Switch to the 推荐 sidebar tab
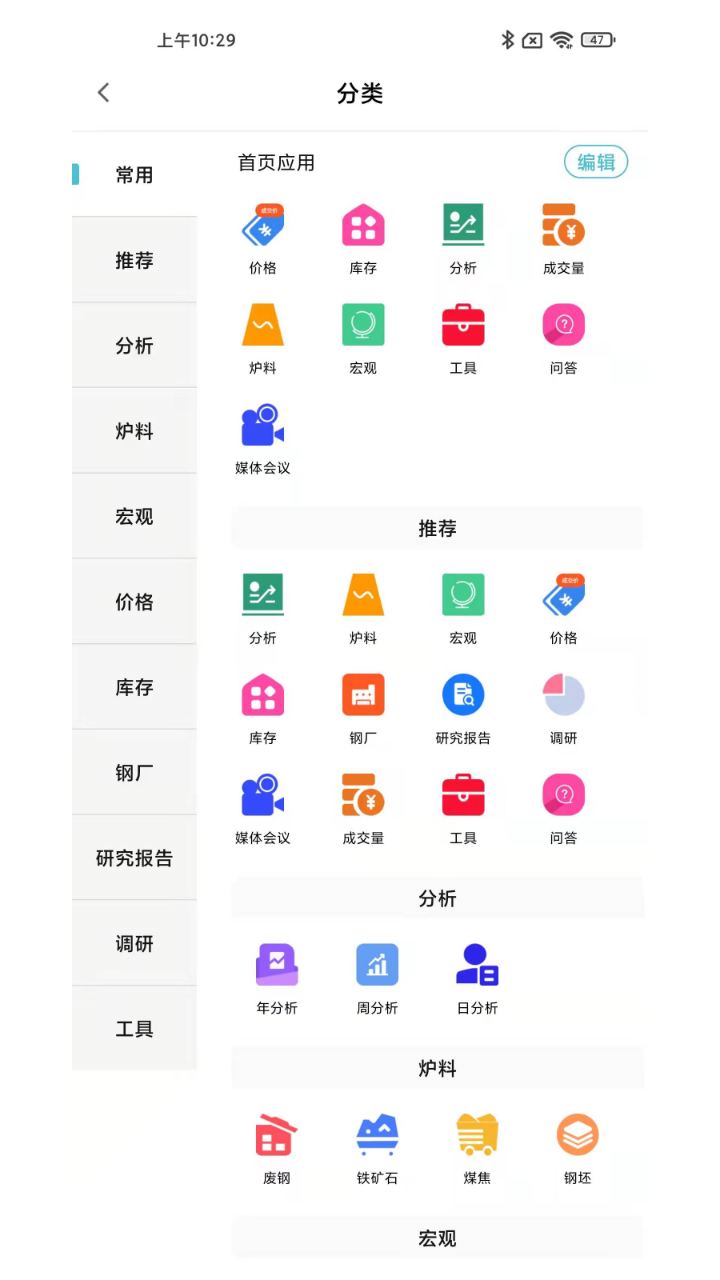The height and width of the screenshot is (1280, 720). [x=134, y=261]
